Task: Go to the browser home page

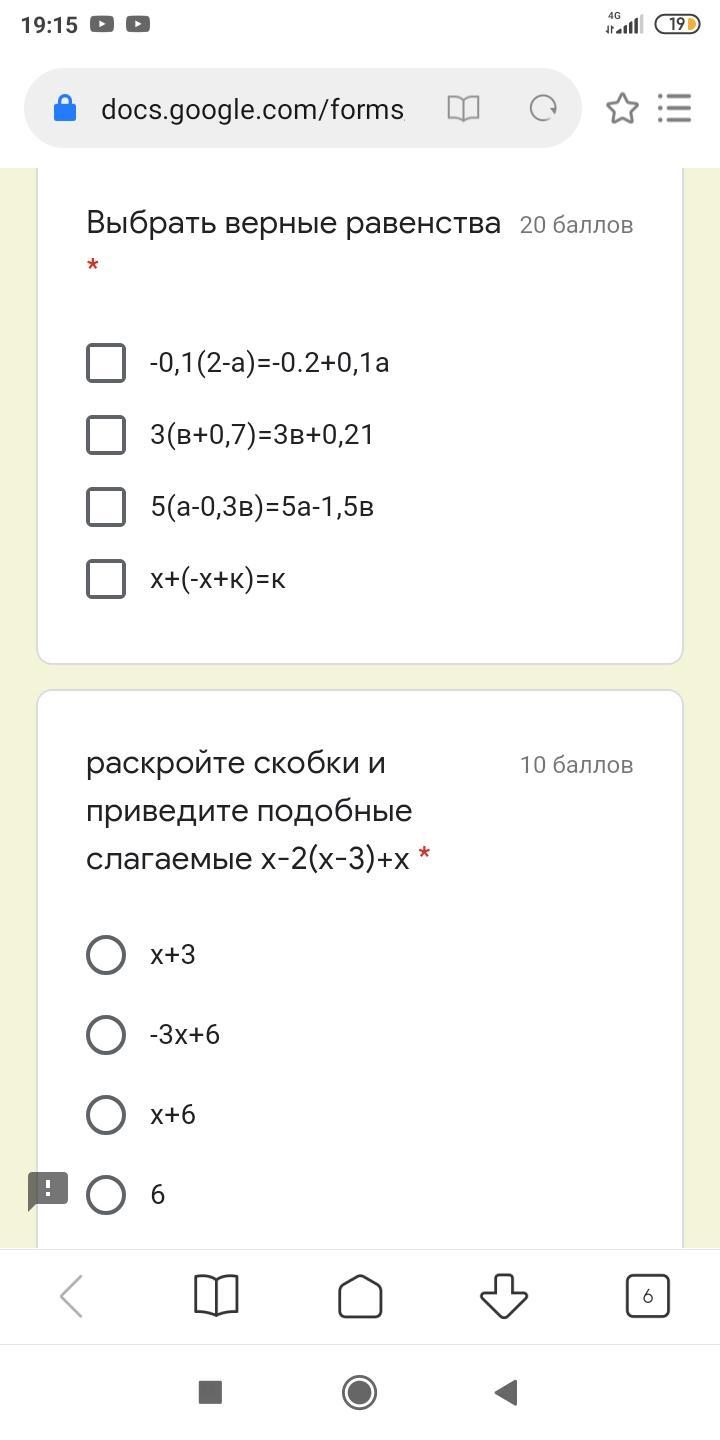Action: pyautogui.click(x=360, y=1297)
